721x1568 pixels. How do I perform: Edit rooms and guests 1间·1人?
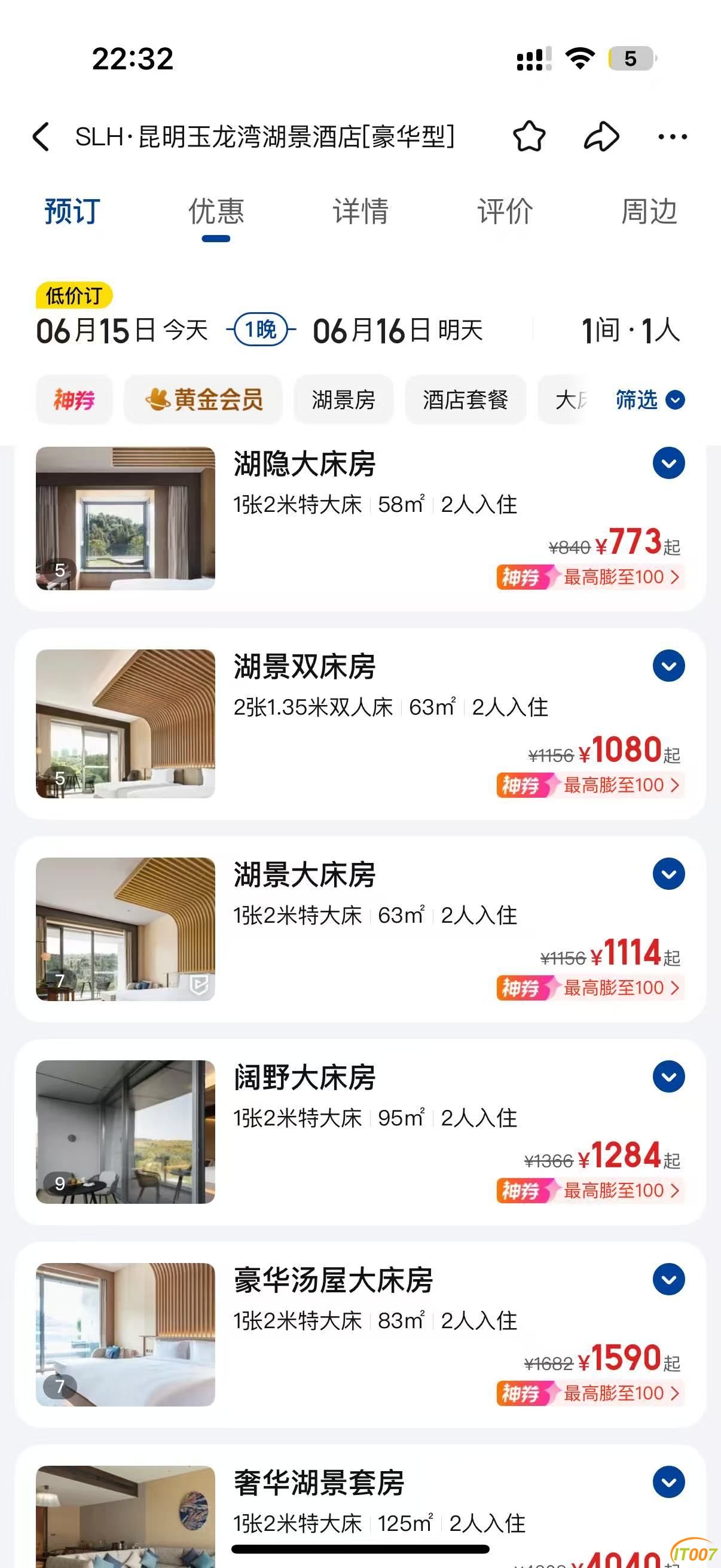point(630,331)
